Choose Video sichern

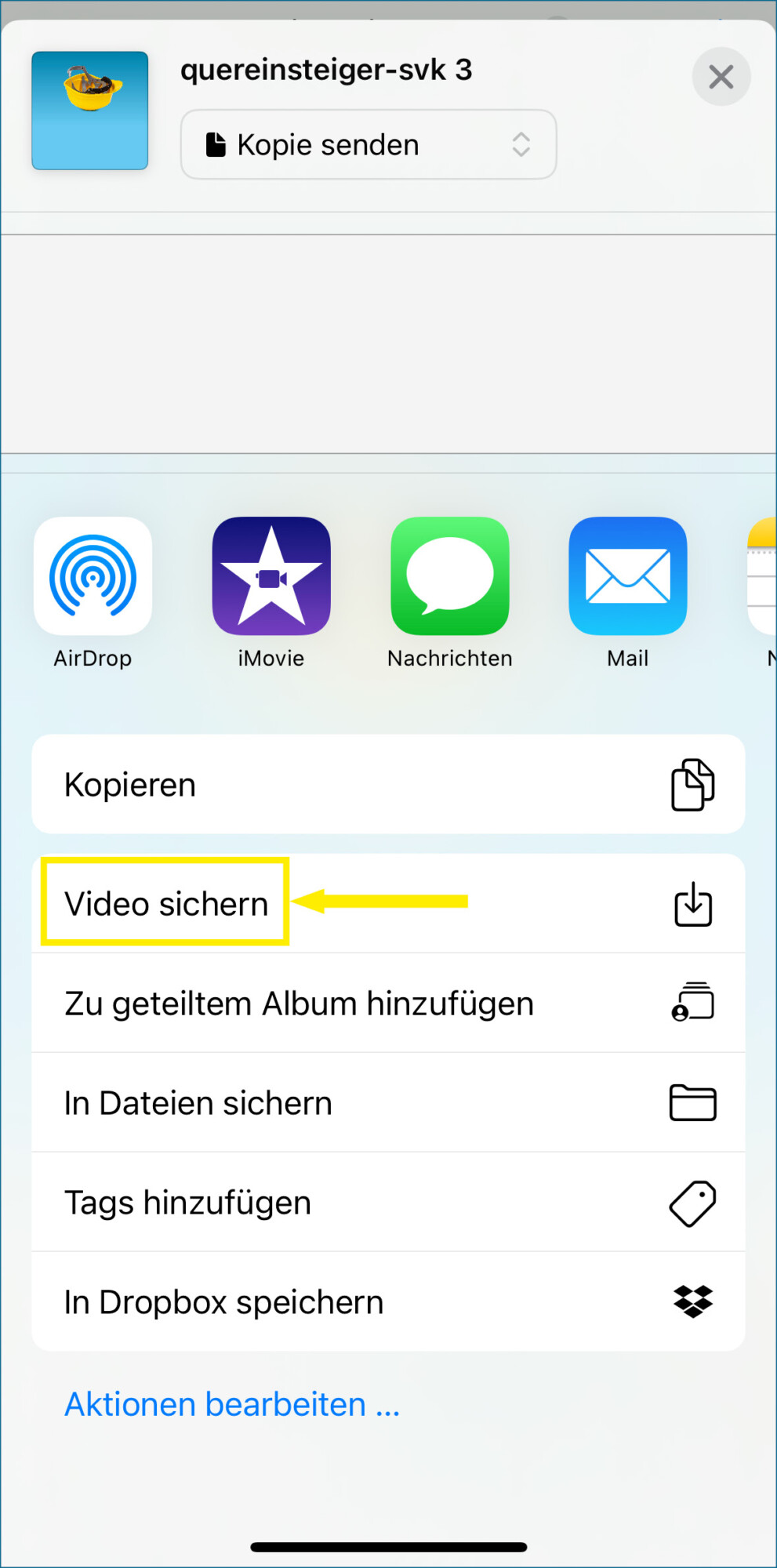click(x=388, y=903)
